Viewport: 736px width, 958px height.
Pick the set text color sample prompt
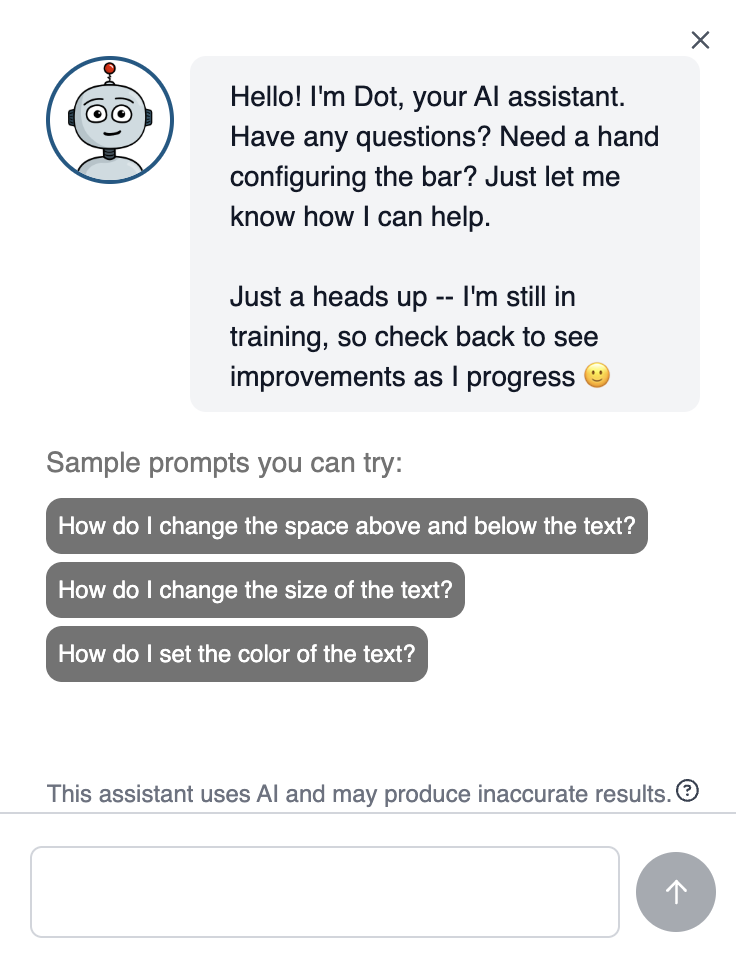pos(236,654)
